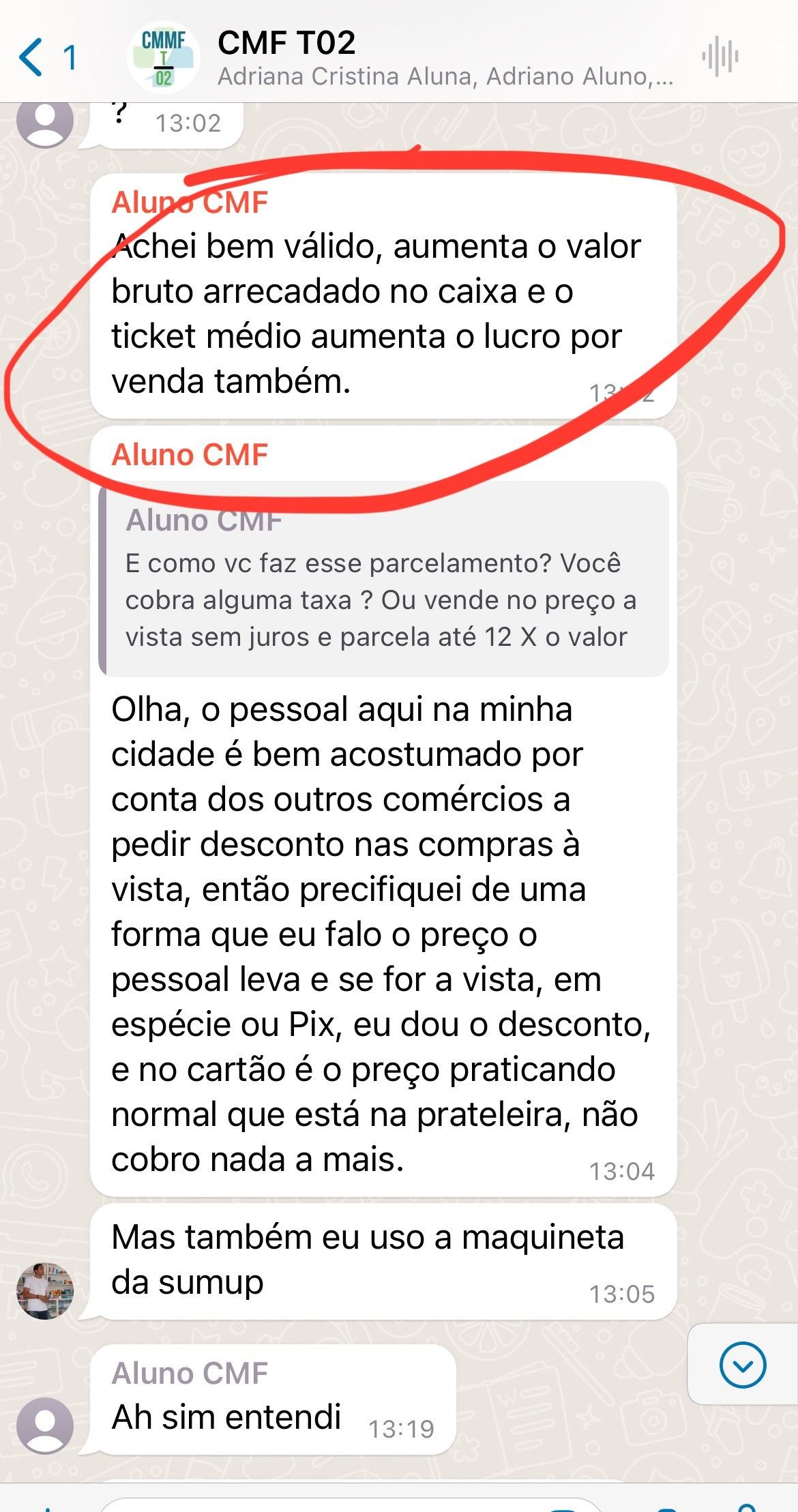The image size is (798, 1512).
Task: Start a voice chat via waveform icon
Action: pyautogui.click(x=720, y=57)
